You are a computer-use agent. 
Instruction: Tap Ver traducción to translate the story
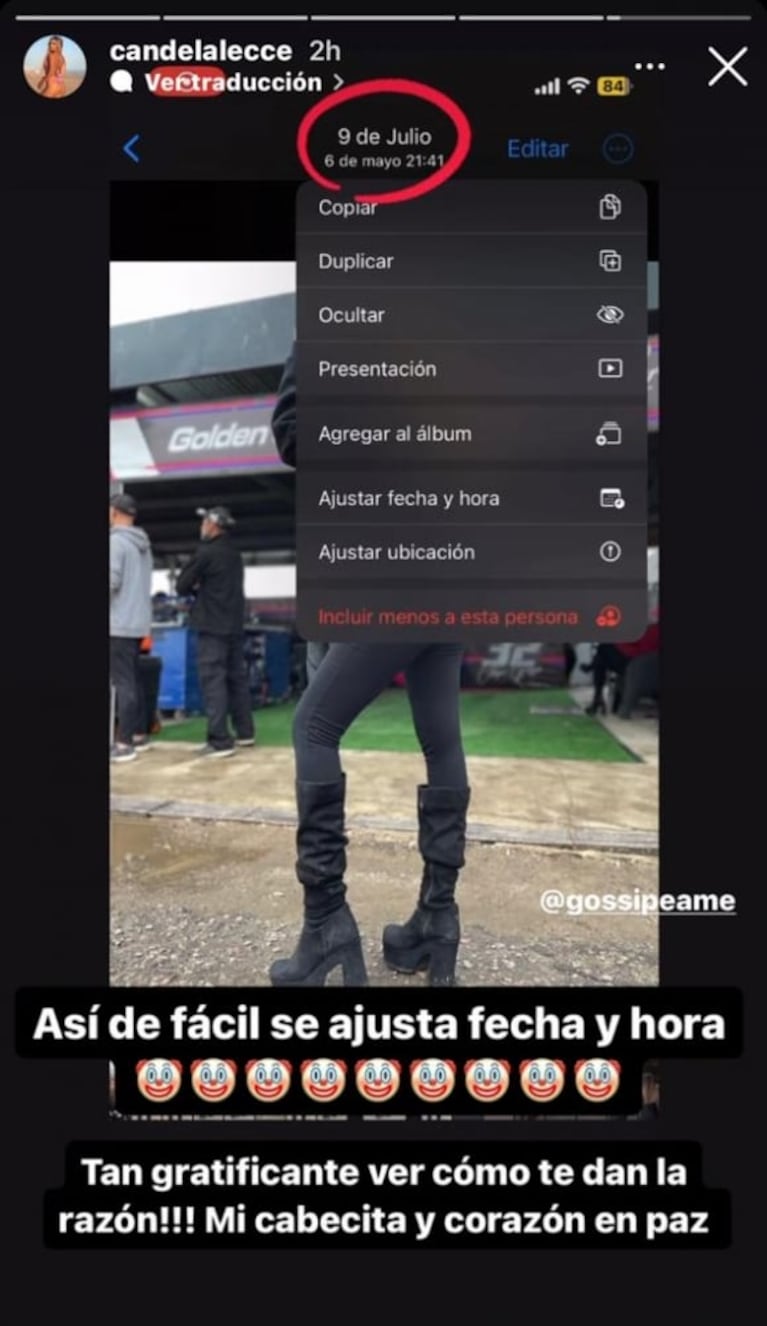click(233, 82)
